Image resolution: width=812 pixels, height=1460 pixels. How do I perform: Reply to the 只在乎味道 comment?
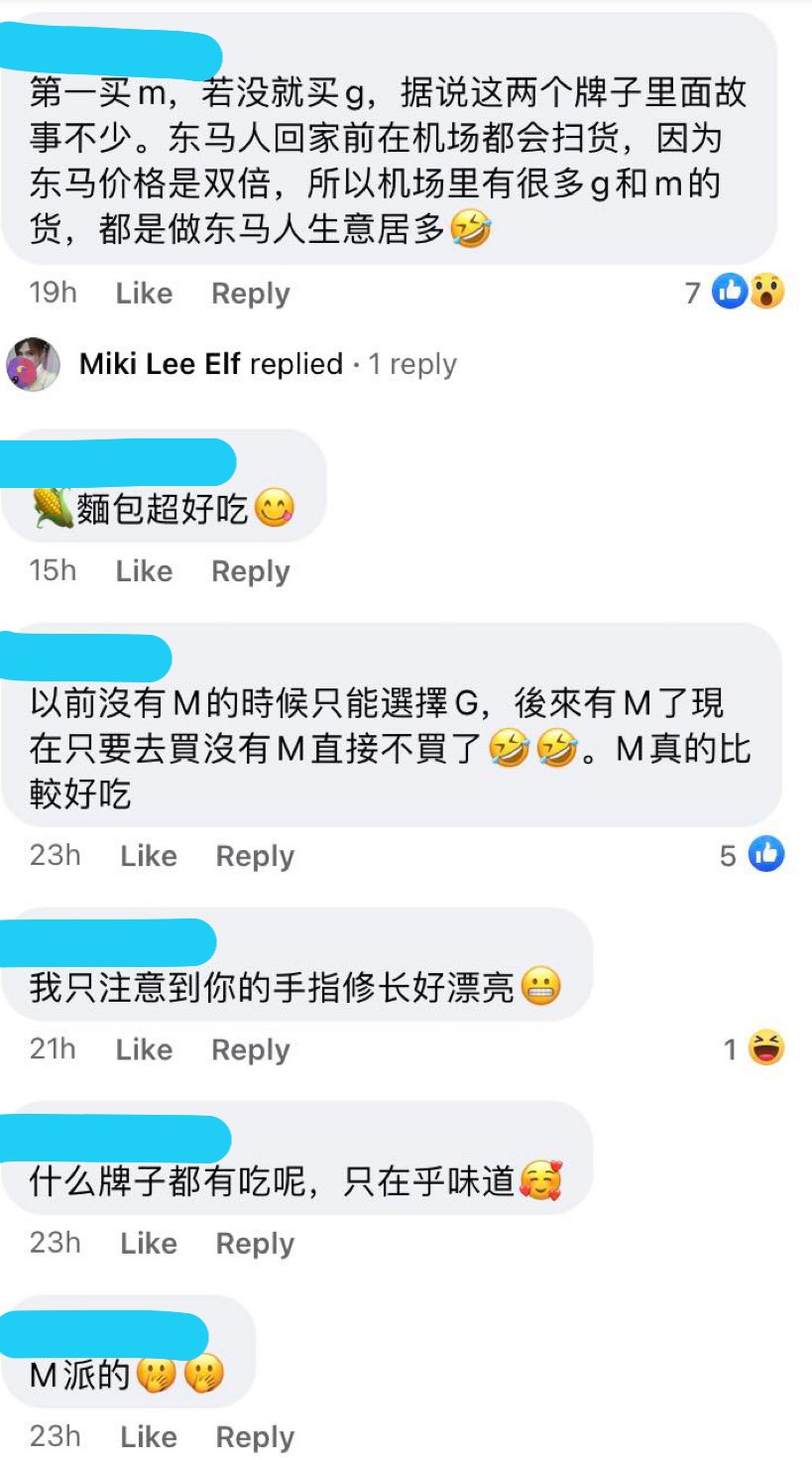click(255, 1243)
